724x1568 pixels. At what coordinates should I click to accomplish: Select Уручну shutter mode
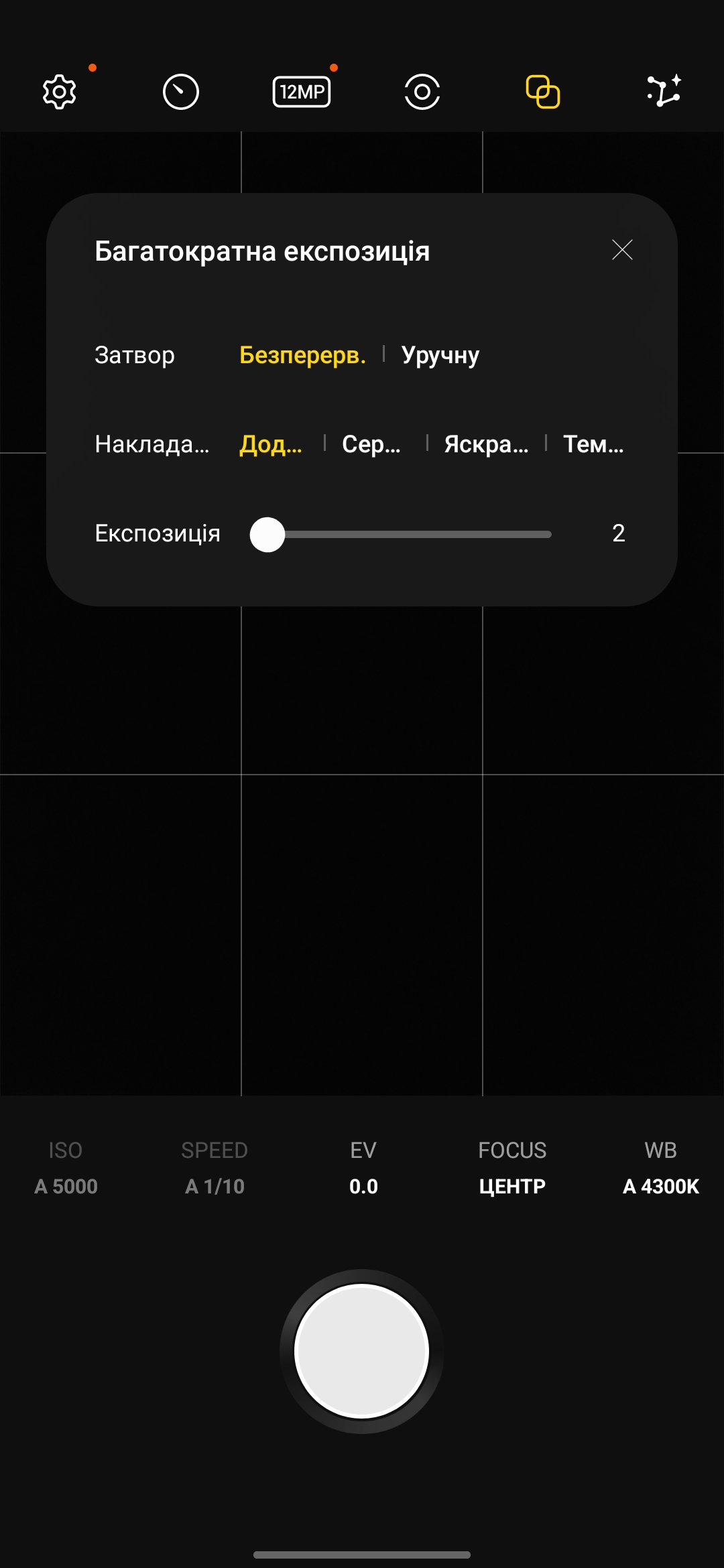(x=440, y=355)
